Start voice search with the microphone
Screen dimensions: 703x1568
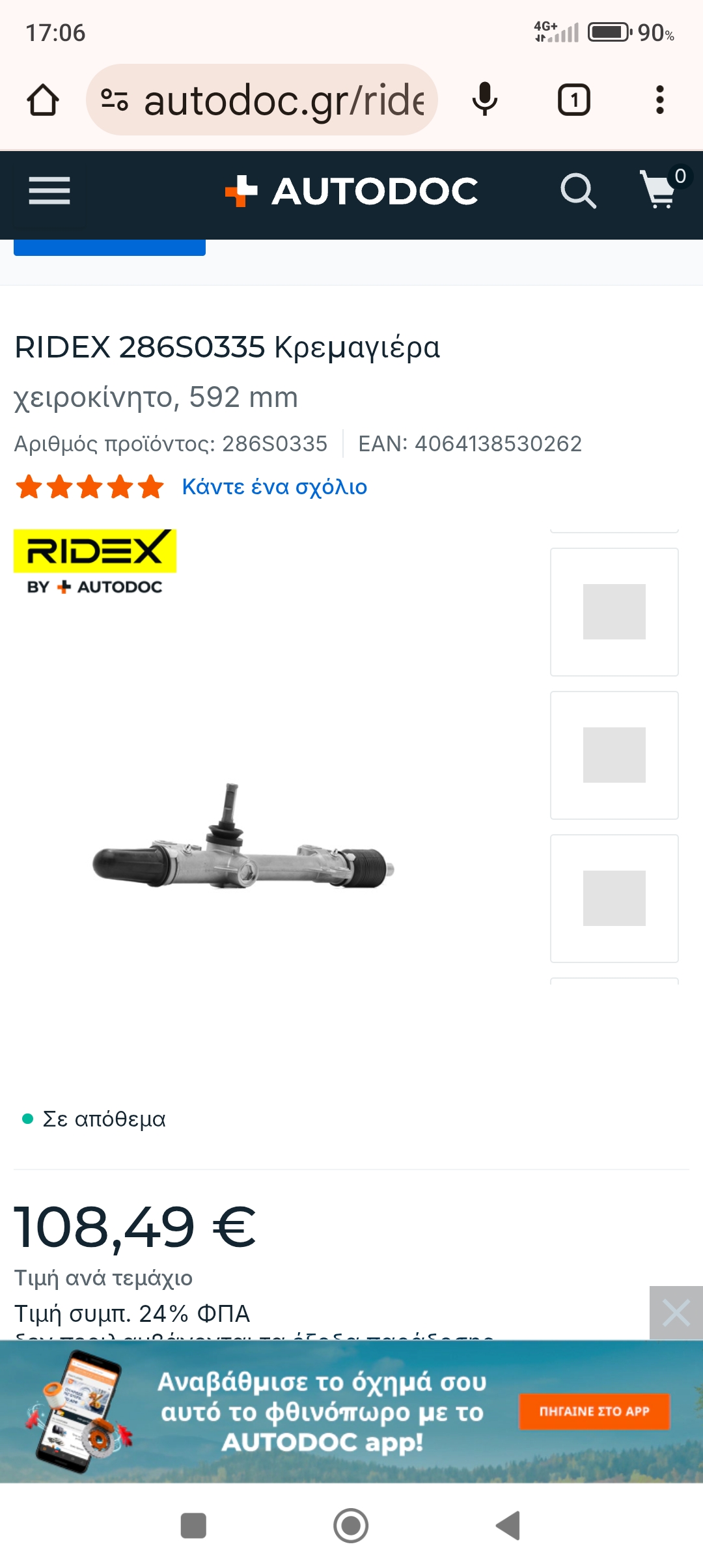[x=485, y=100]
